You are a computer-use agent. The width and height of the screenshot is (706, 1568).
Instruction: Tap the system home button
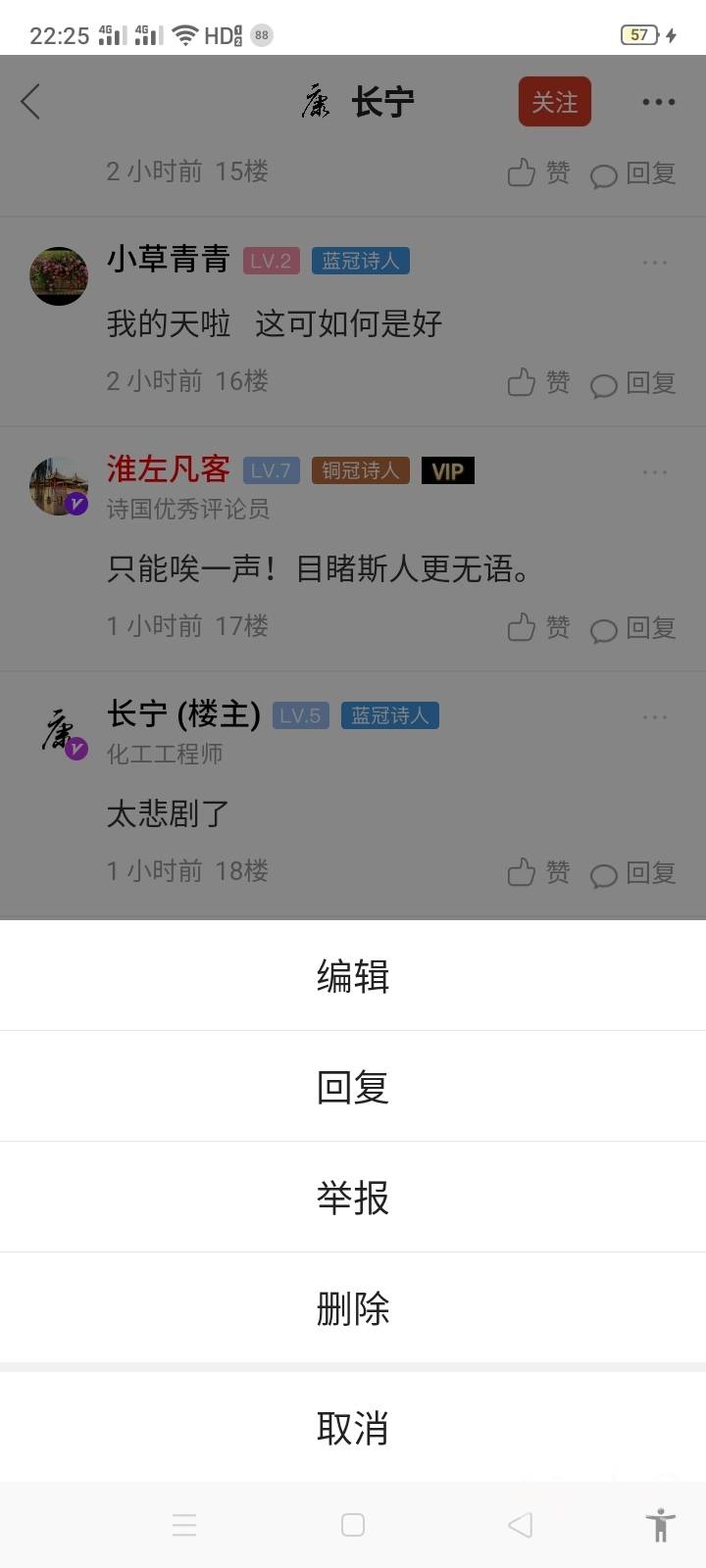(353, 1525)
